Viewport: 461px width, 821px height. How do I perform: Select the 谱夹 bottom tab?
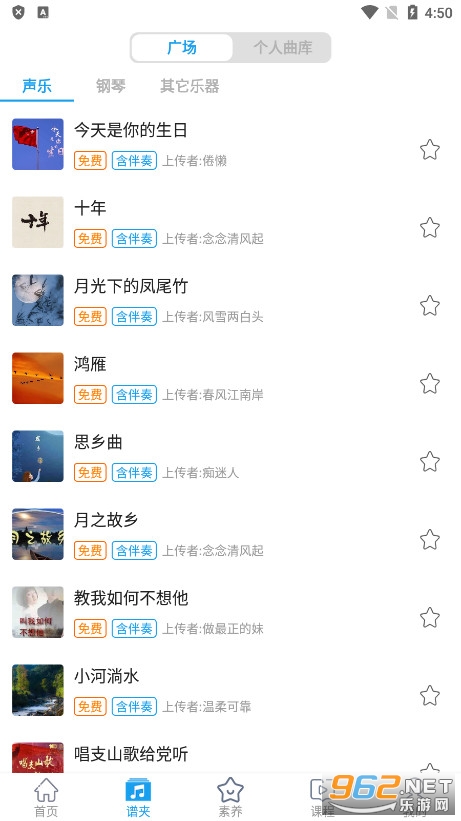click(138, 797)
